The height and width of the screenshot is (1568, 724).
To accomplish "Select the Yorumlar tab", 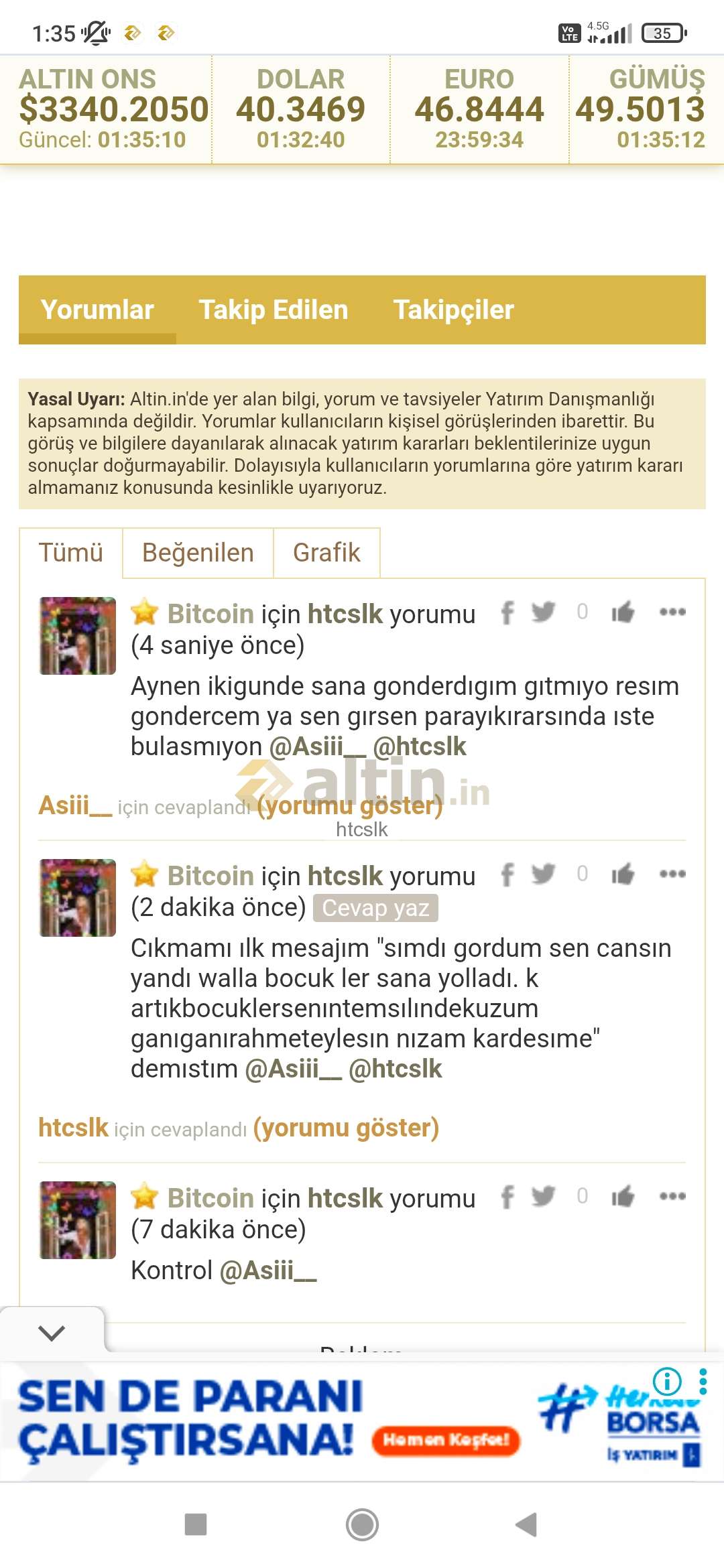I will pos(98,310).
